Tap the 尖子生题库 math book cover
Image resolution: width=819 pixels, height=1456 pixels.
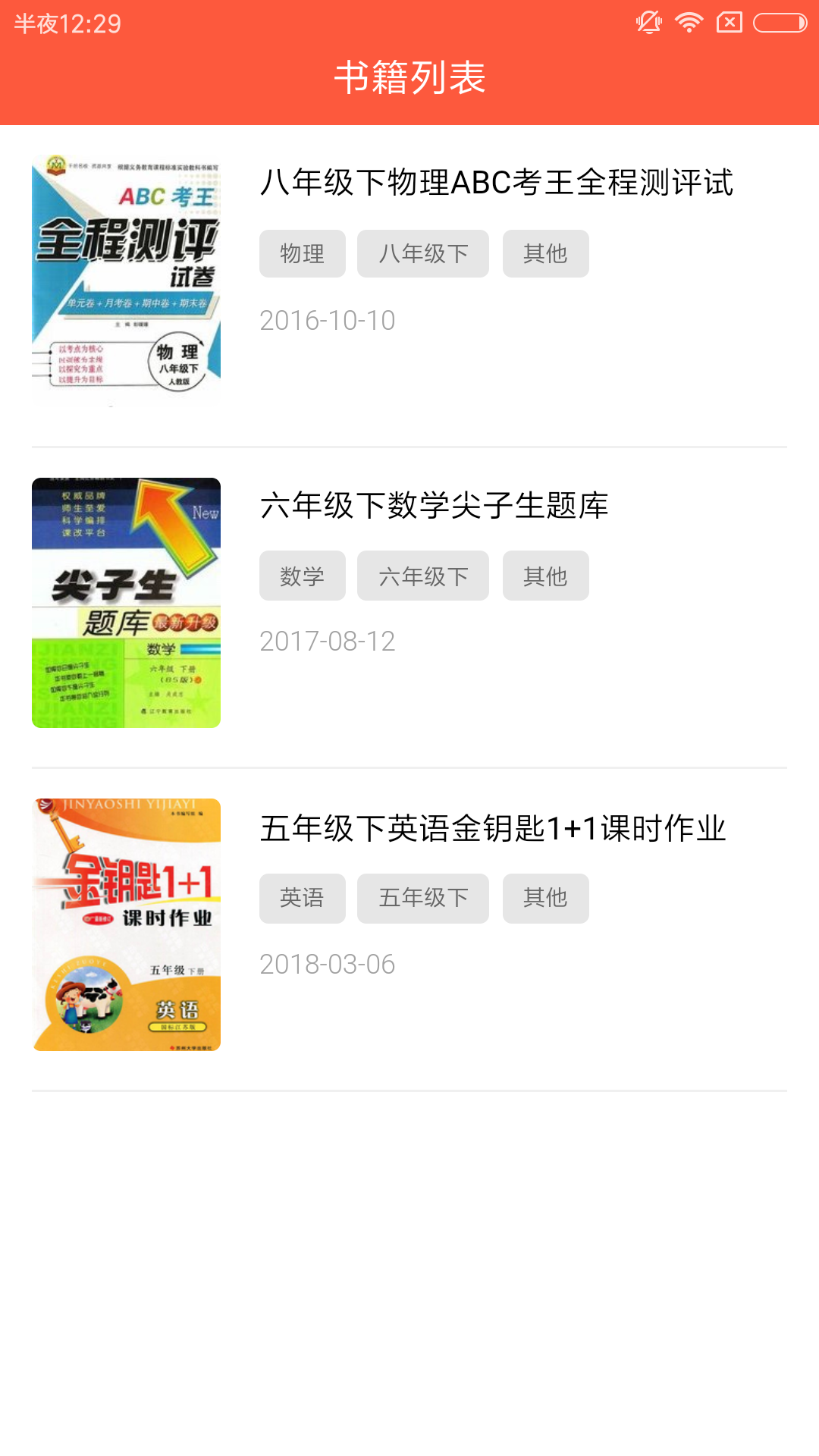click(x=126, y=603)
